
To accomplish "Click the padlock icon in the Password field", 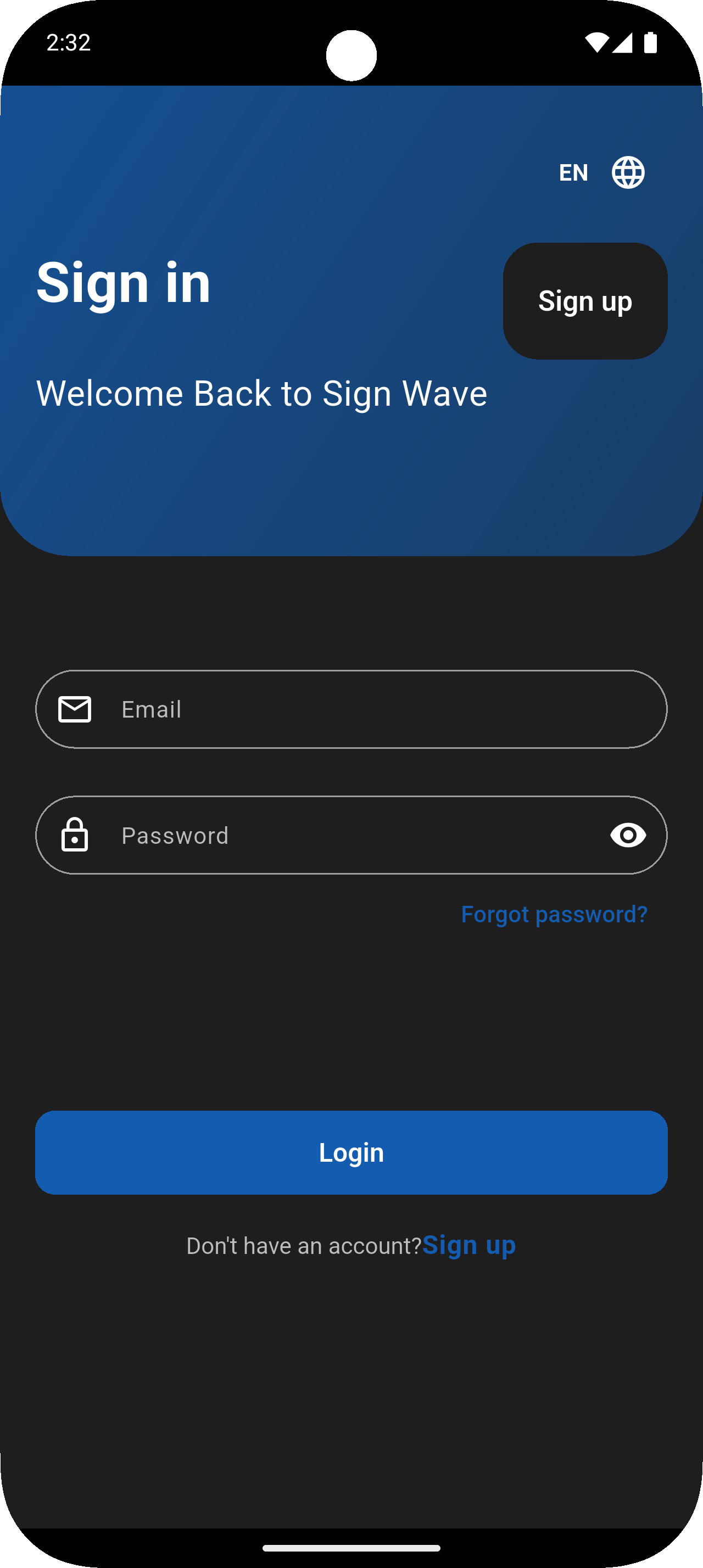I will 74,835.
